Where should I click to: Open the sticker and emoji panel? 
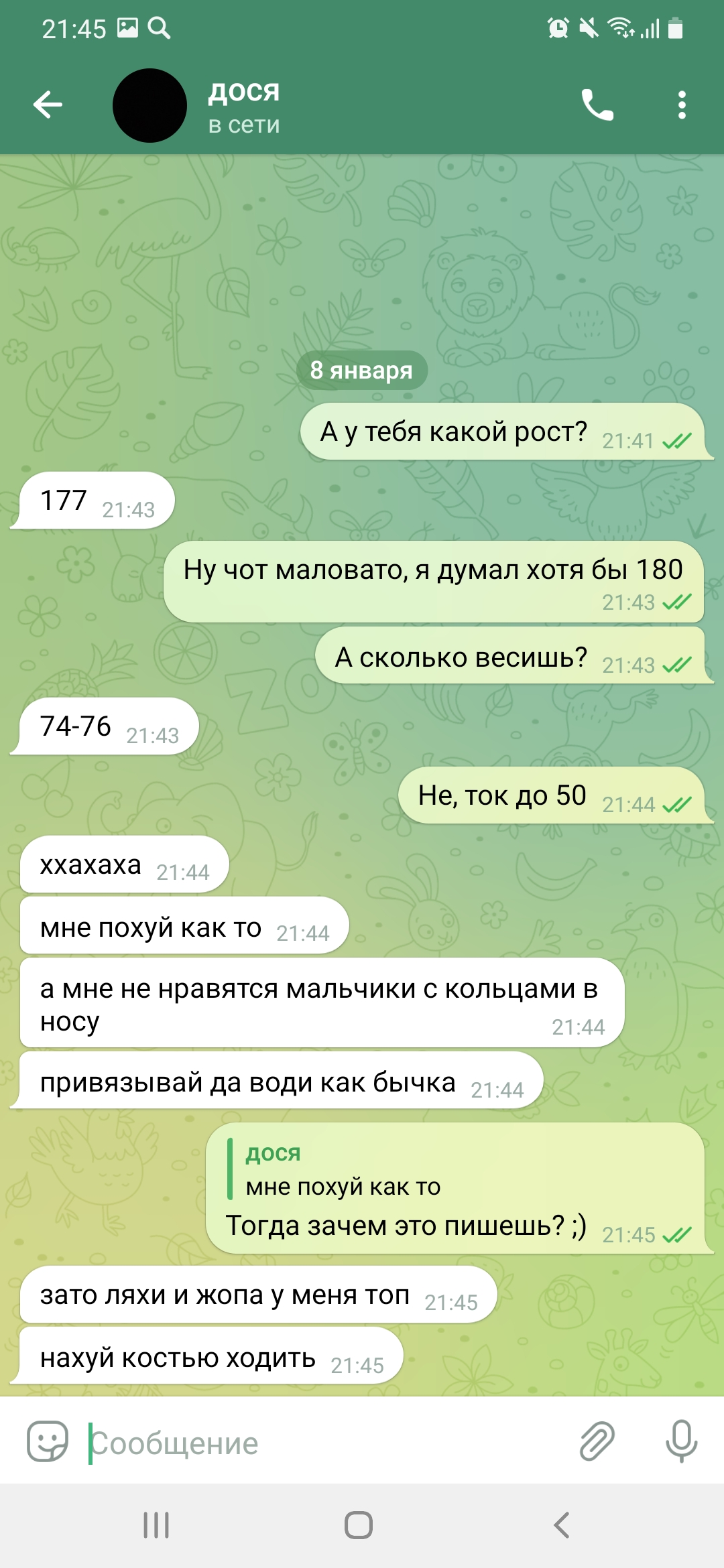[x=47, y=1441]
